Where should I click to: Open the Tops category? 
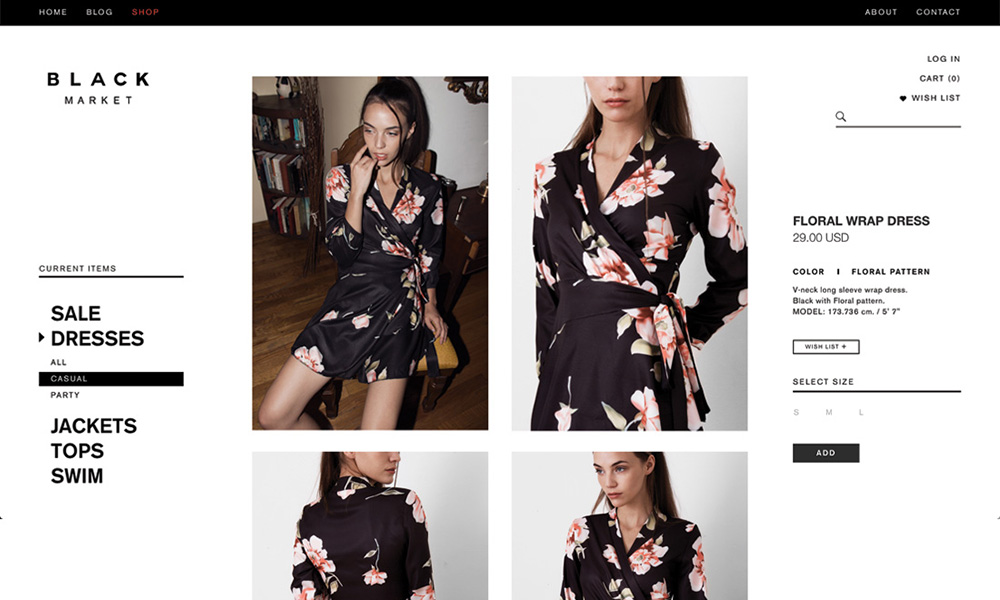[77, 451]
